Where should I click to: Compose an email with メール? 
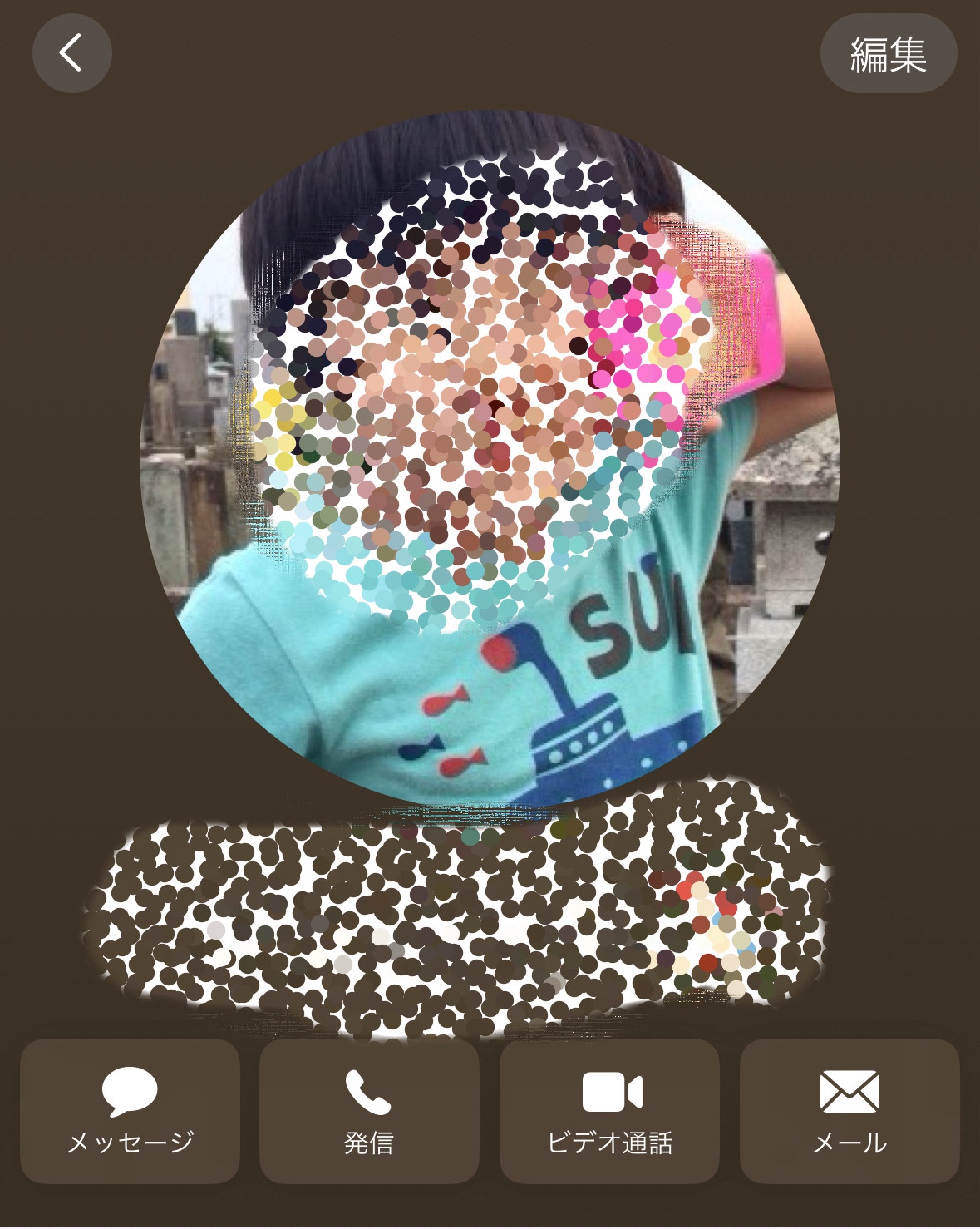pyautogui.click(x=849, y=1111)
